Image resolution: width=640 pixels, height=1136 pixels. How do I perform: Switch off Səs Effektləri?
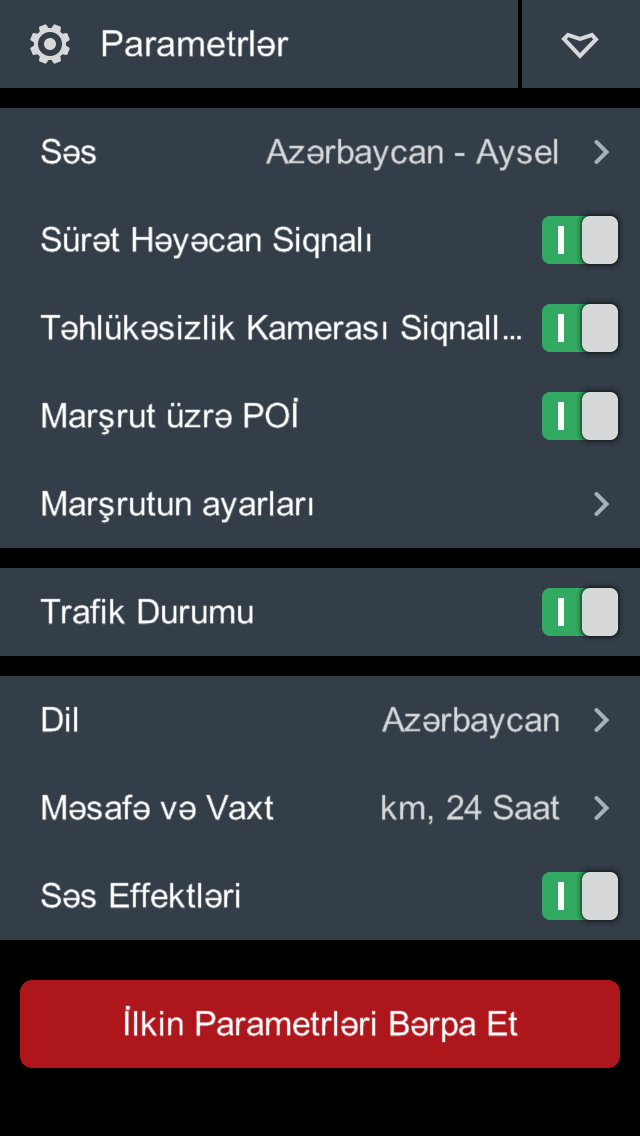(580, 896)
